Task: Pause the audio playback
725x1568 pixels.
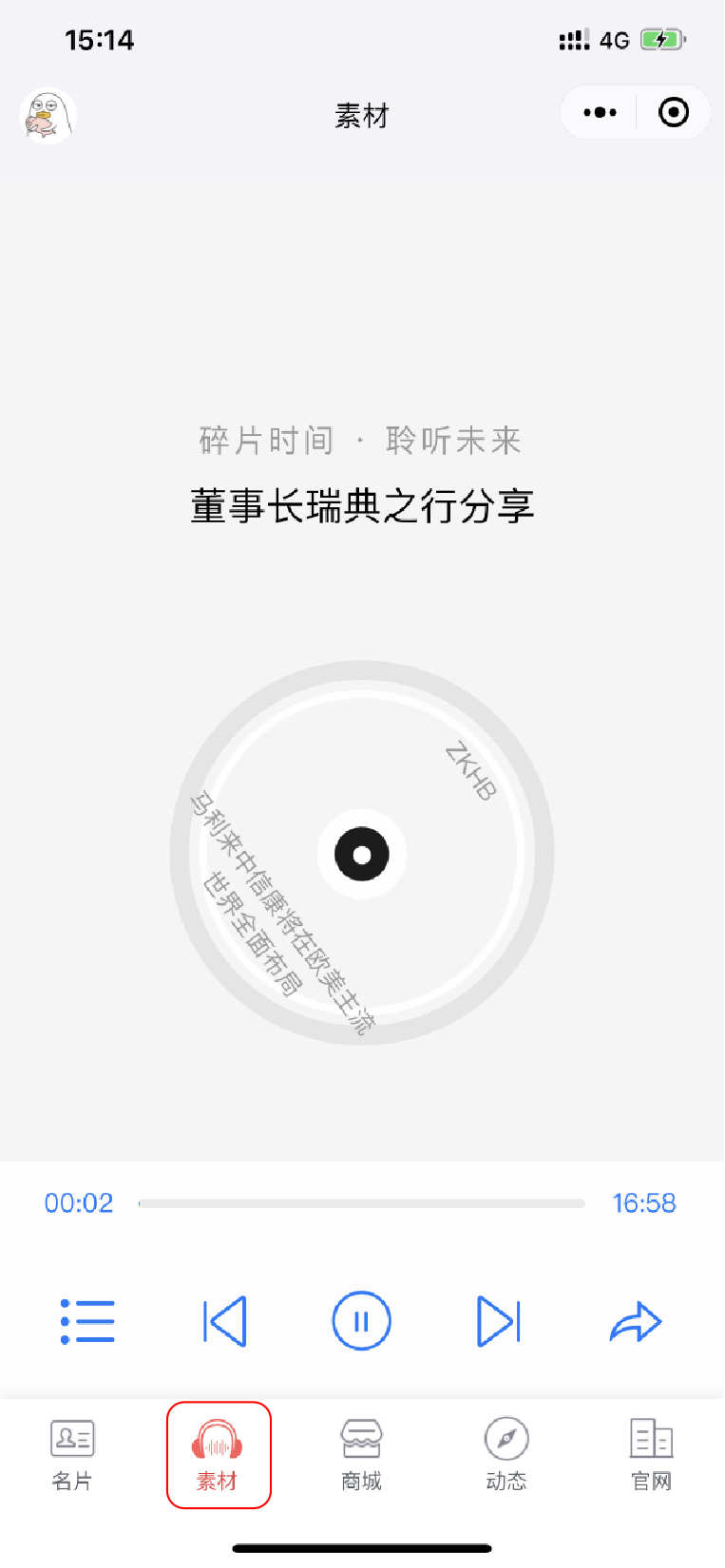Action: tap(361, 1321)
